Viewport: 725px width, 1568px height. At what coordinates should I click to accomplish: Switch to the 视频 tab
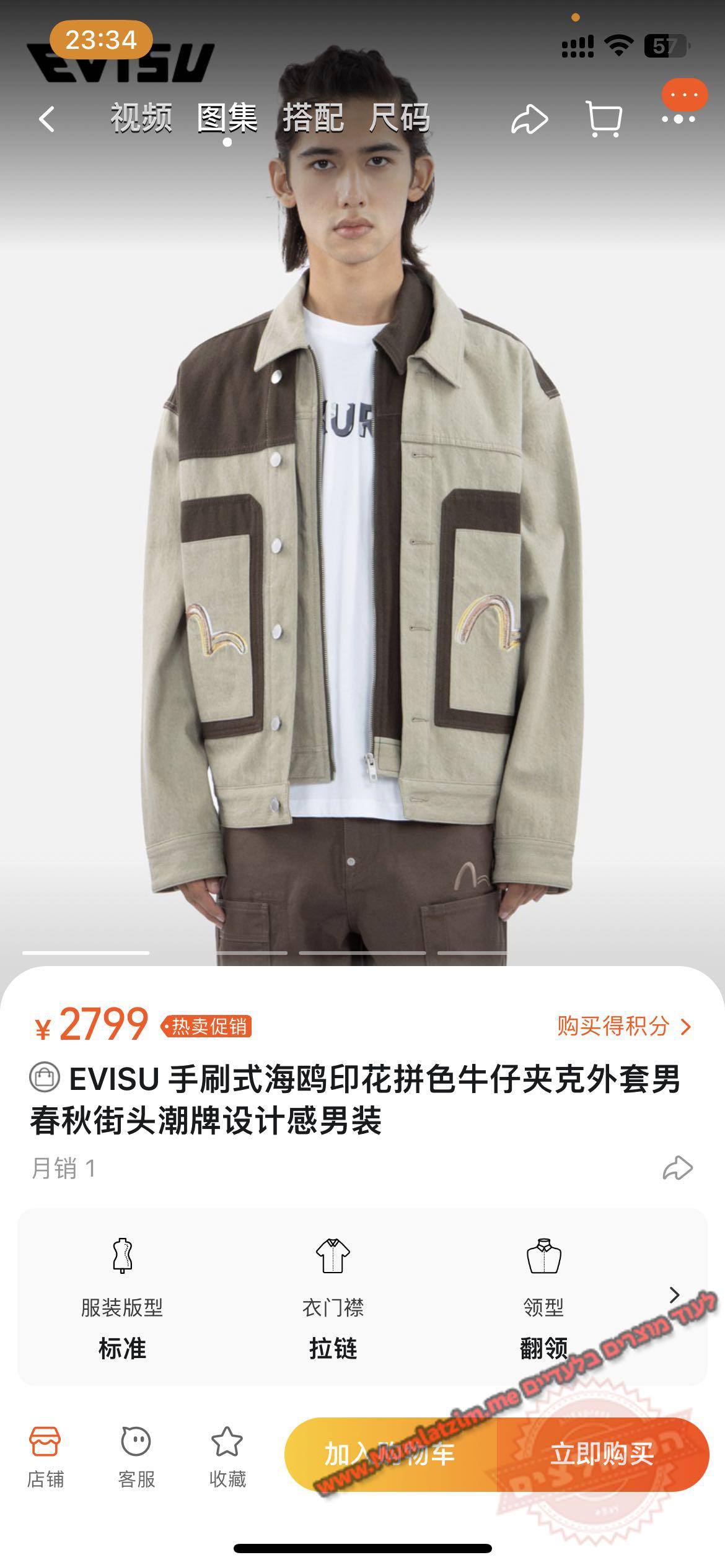(x=141, y=118)
